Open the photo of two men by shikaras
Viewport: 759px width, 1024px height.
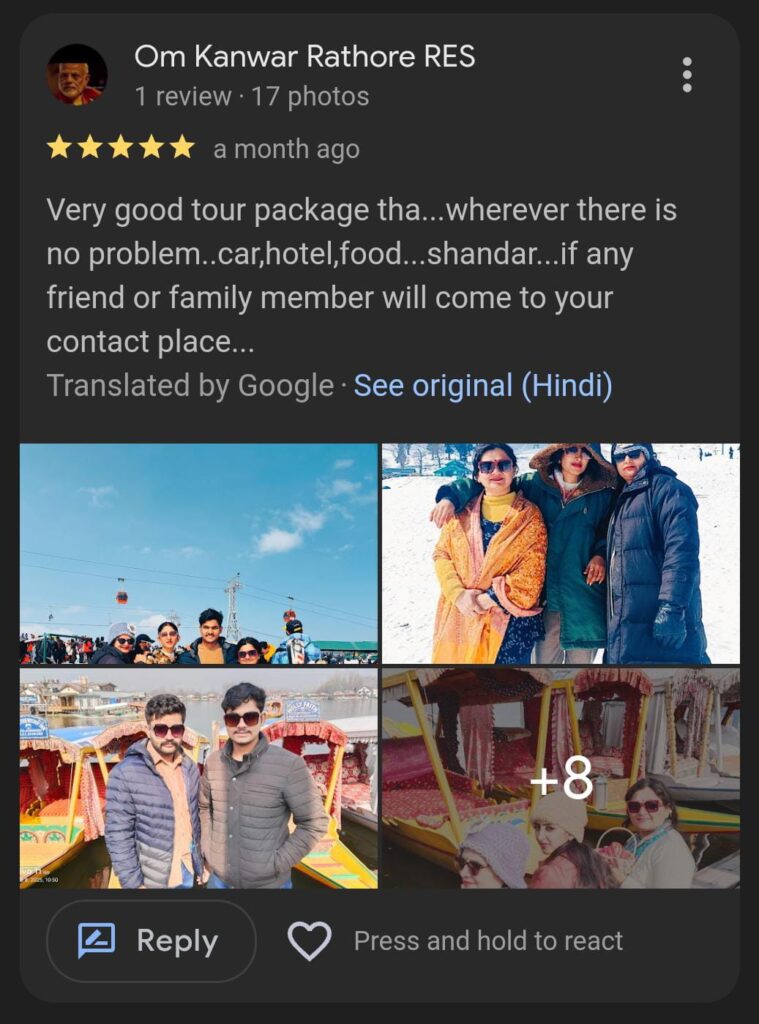pyautogui.click(x=199, y=778)
